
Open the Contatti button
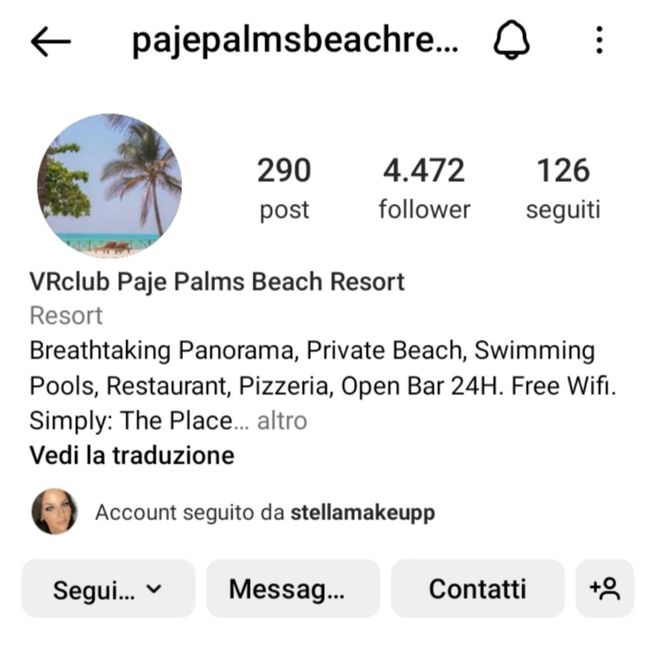tap(477, 589)
